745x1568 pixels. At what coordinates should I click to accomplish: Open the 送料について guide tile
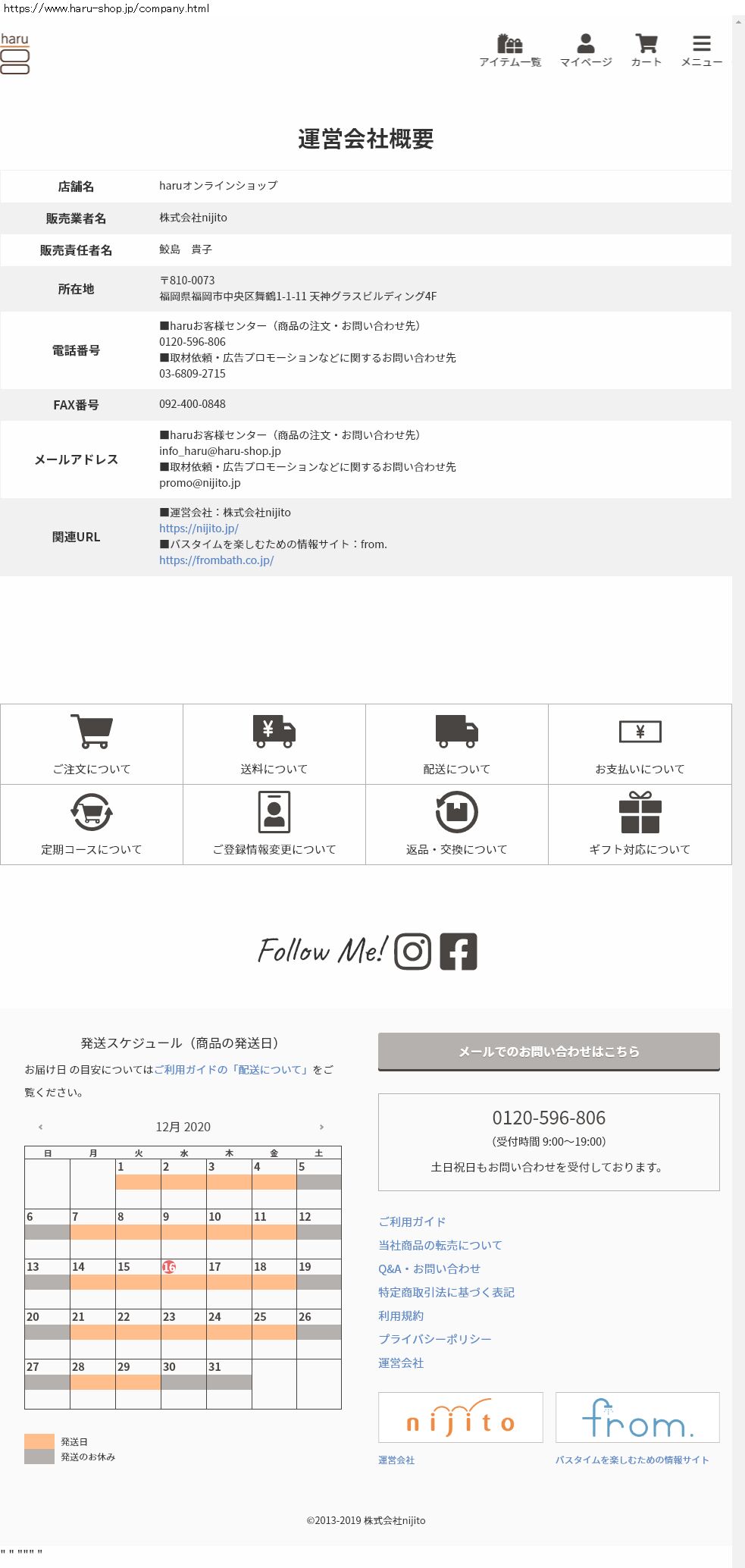(274, 744)
